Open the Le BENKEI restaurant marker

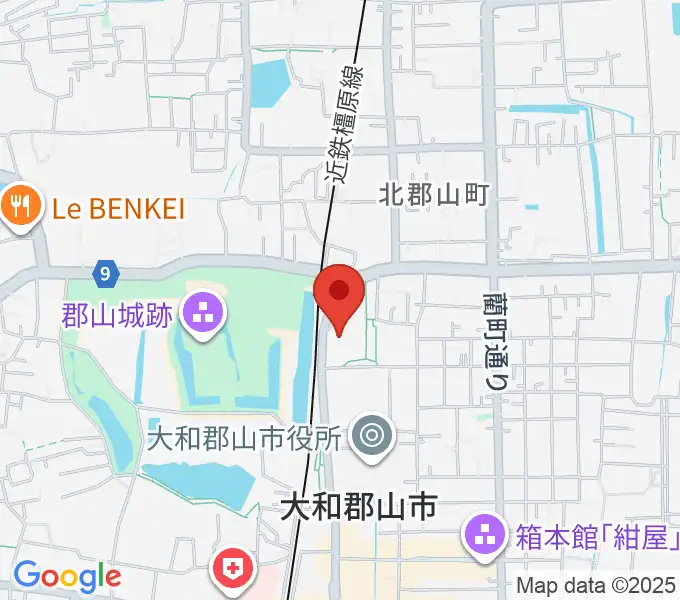click(x=20, y=209)
